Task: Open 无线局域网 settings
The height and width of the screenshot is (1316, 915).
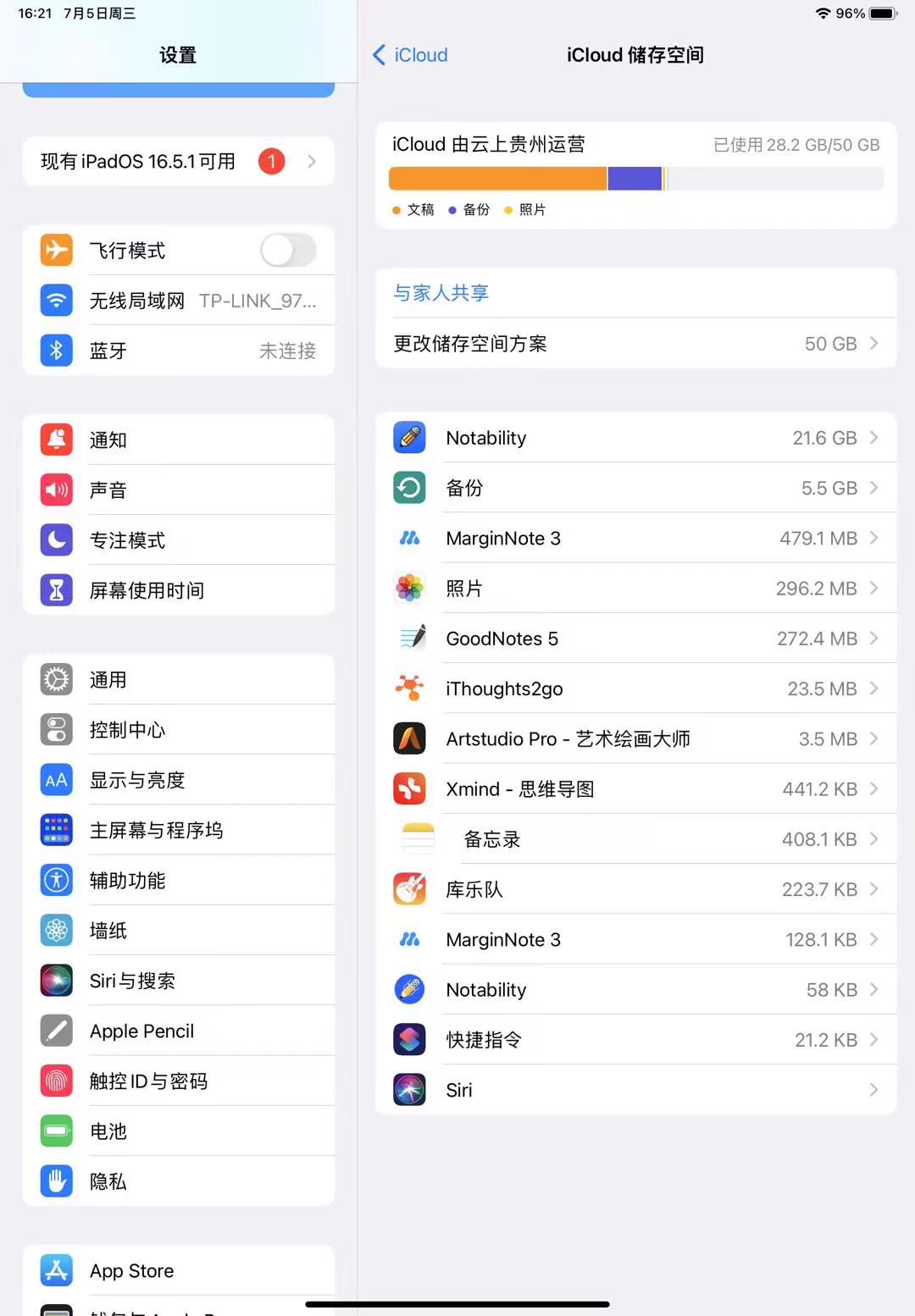Action: [178, 301]
